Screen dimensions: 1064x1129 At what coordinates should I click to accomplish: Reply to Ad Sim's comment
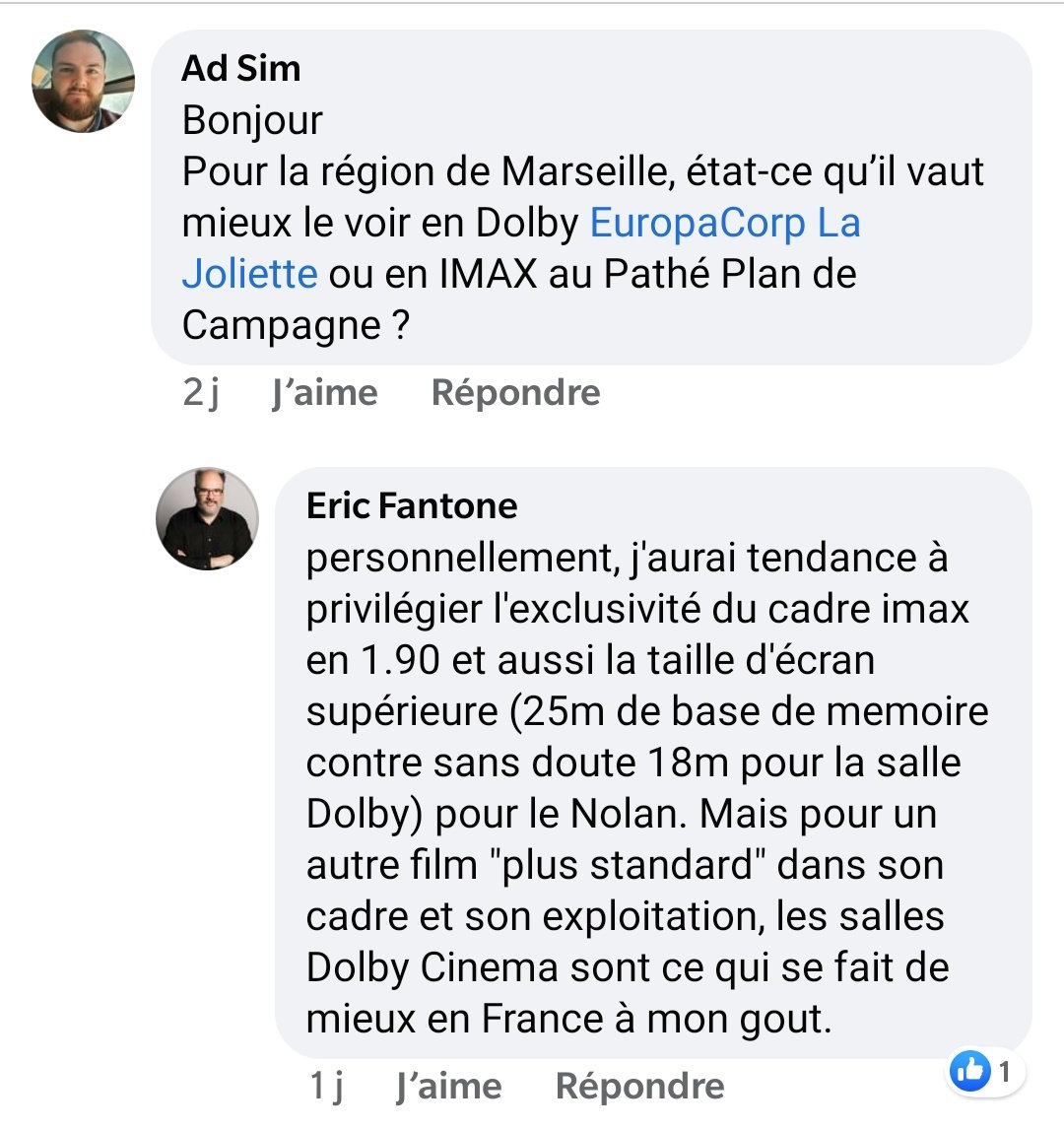coord(515,393)
